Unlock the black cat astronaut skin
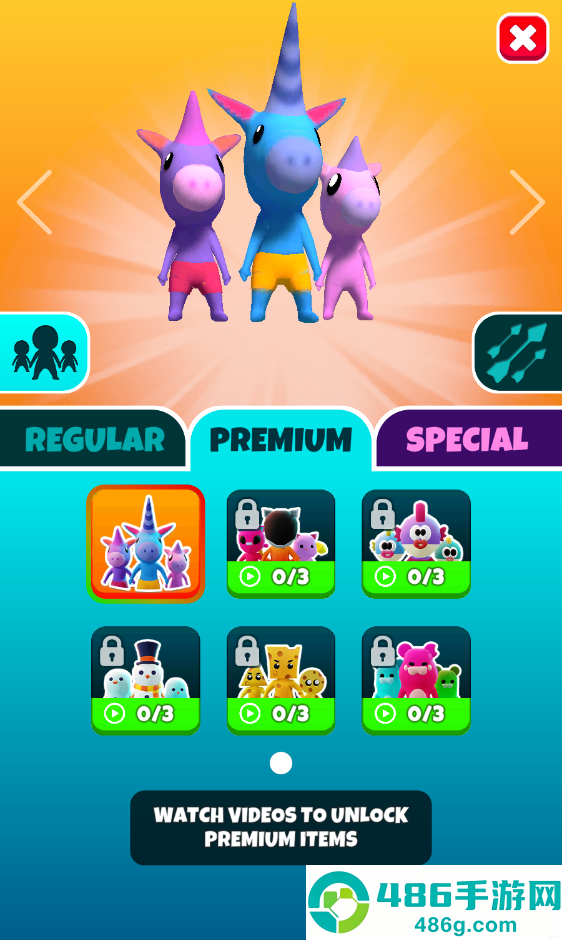562x940 pixels. (x=281, y=544)
